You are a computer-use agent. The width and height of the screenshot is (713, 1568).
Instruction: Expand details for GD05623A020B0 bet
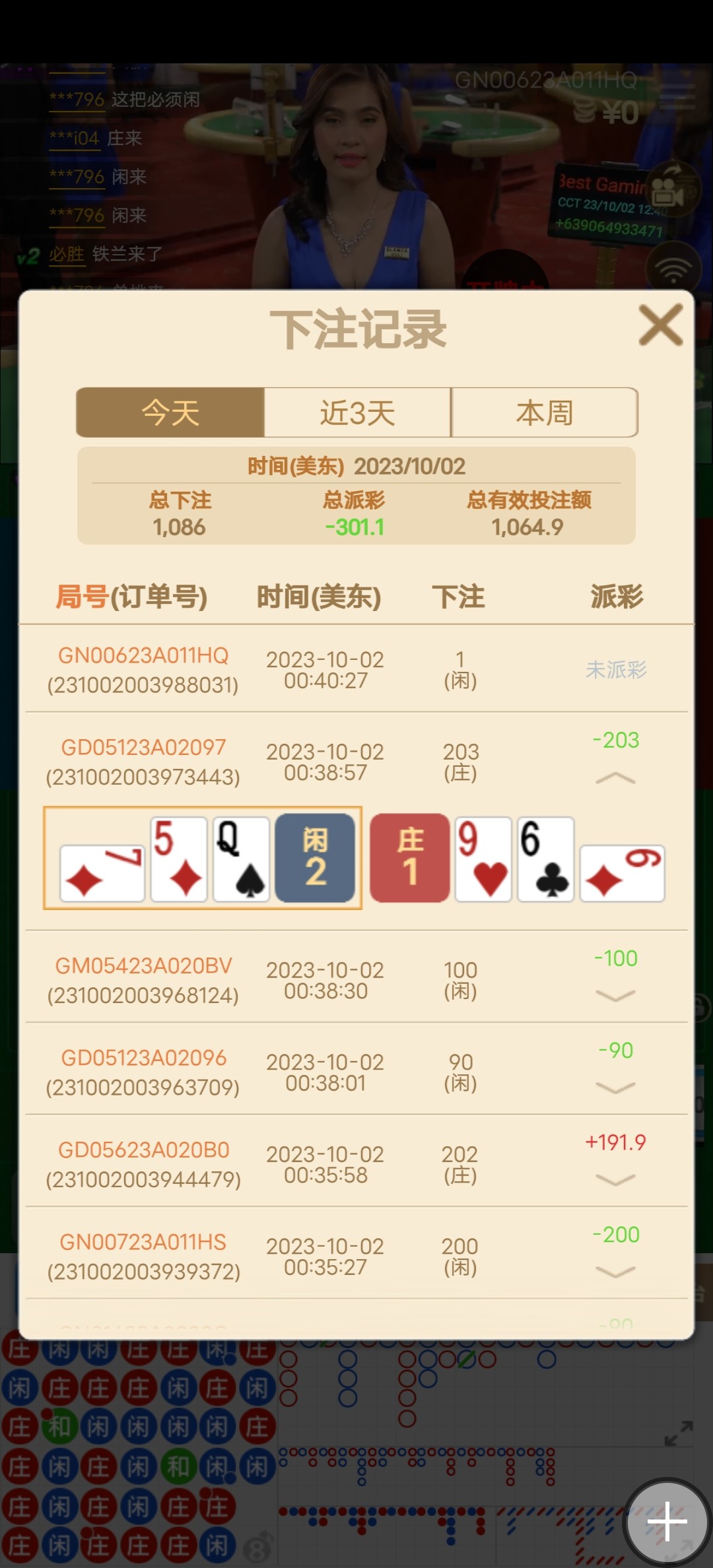[x=615, y=1179]
